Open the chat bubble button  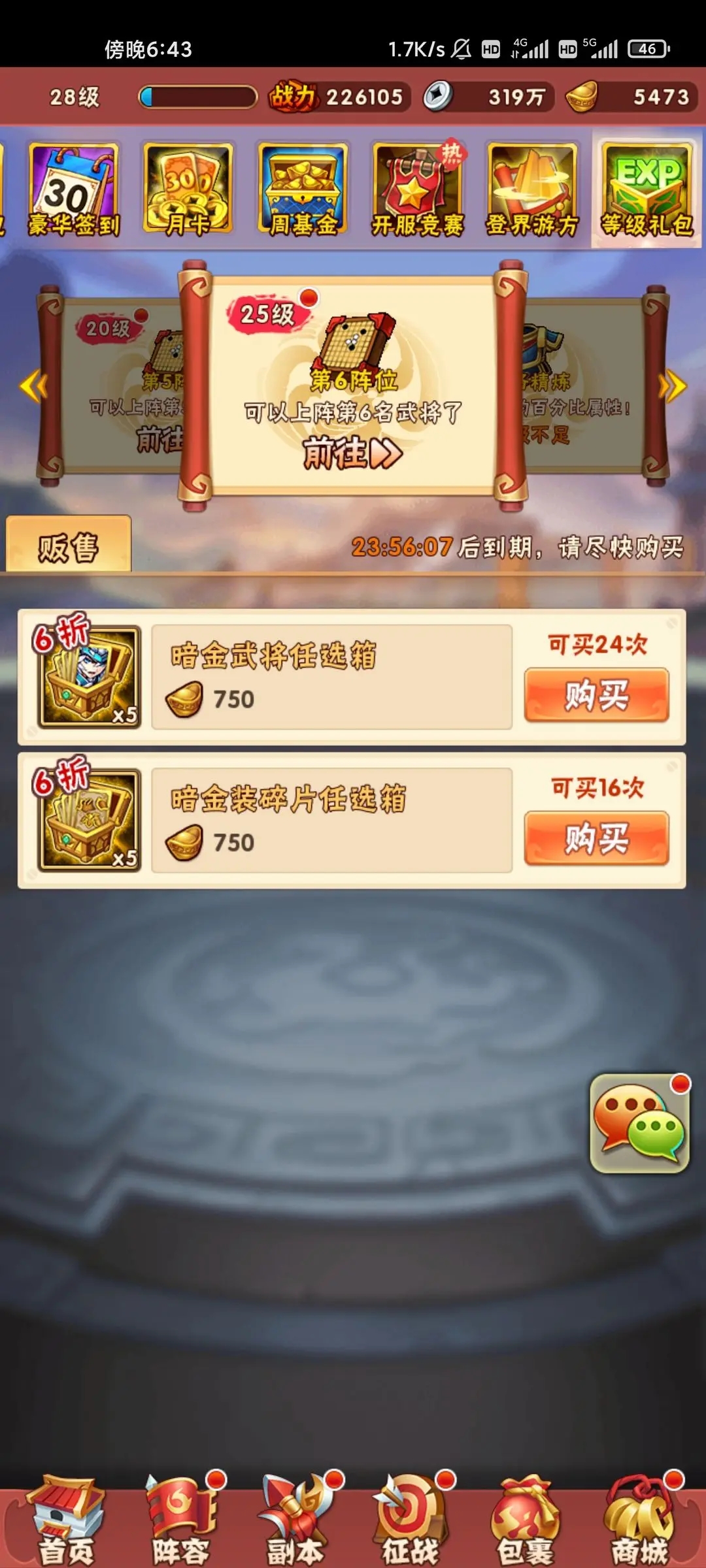click(639, 1123)
